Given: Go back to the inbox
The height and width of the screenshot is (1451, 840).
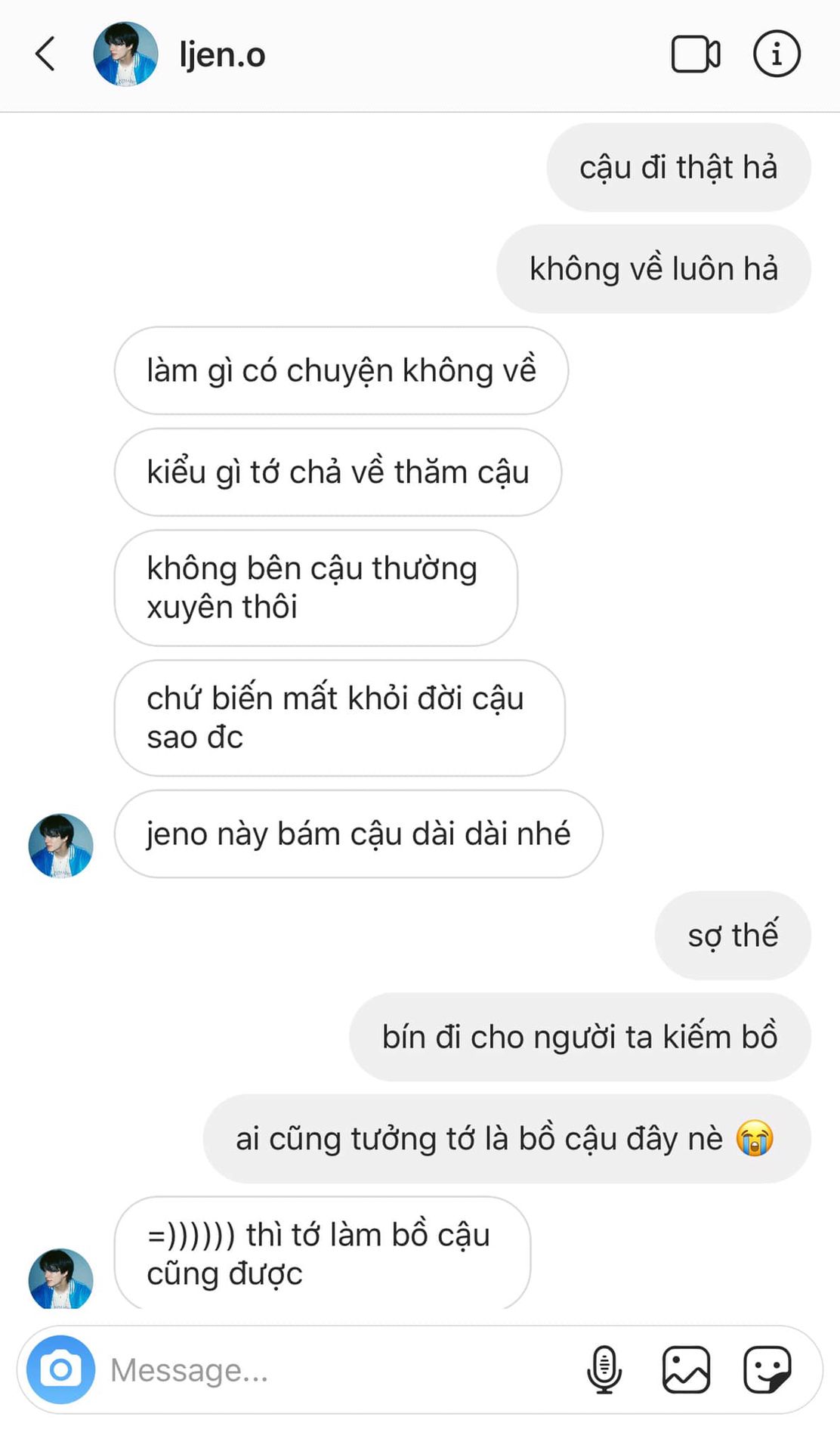Looking at the screenshot, I should [x=45, y=54].
